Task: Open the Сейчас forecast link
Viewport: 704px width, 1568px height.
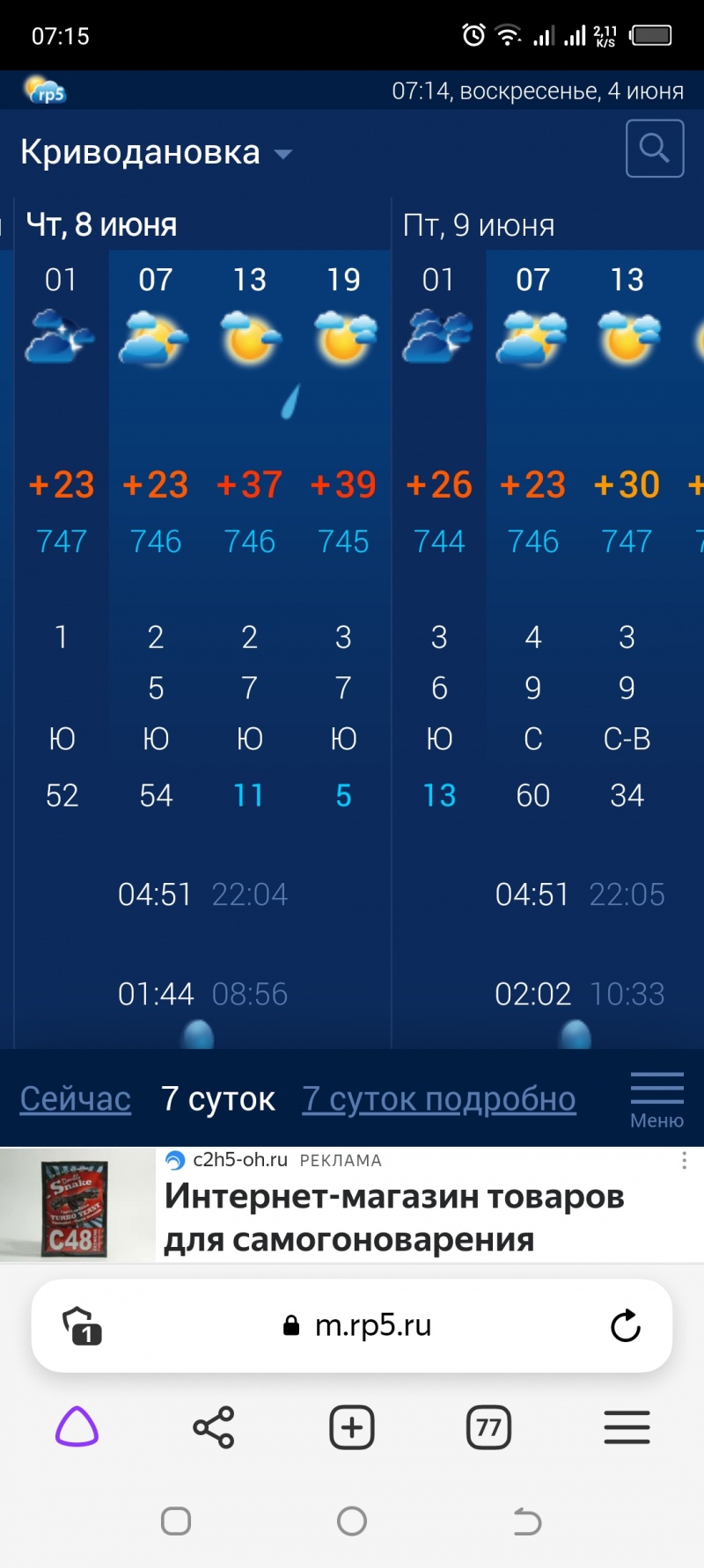Action: coord(76,1099)
